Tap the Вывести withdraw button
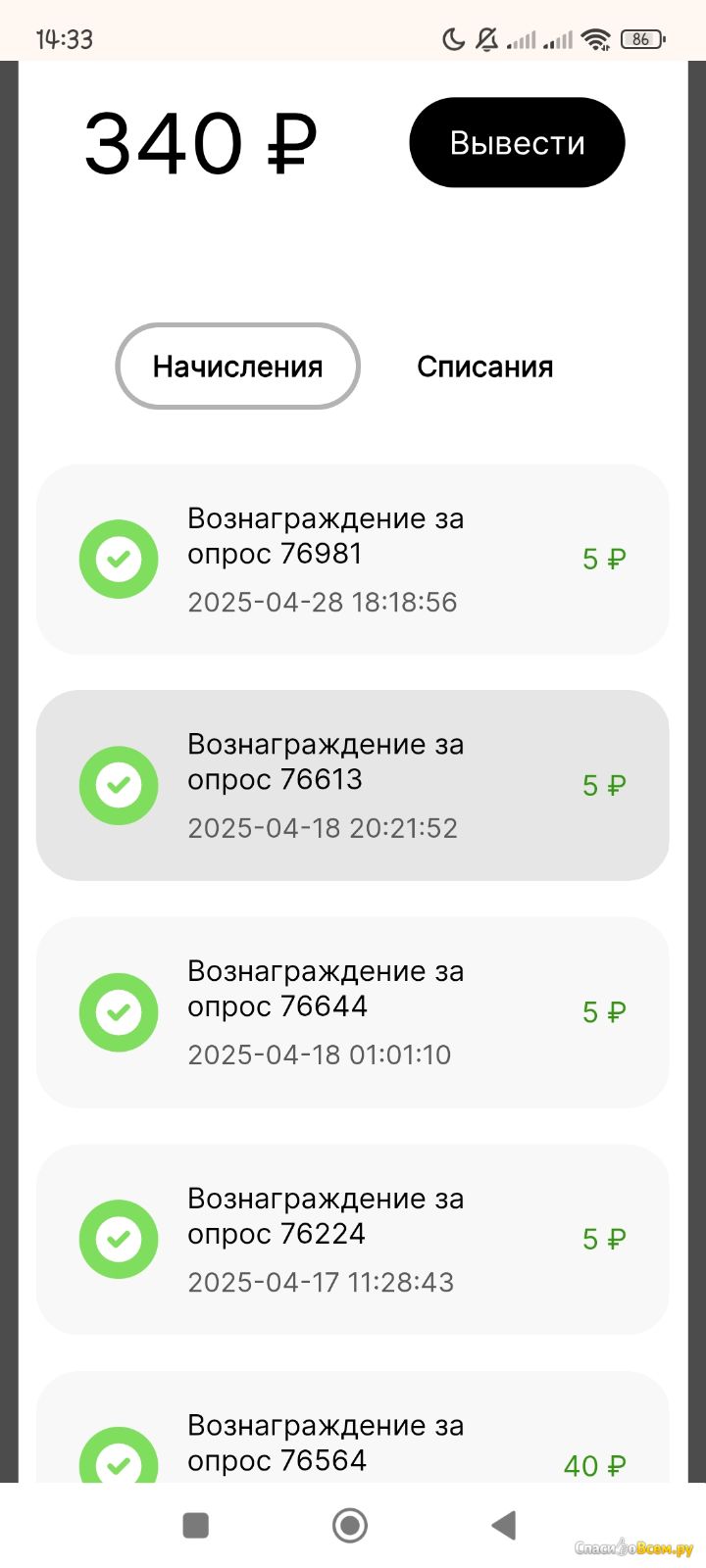The height and width of the screenshot is (1568, 706). [x=517, y=143]
